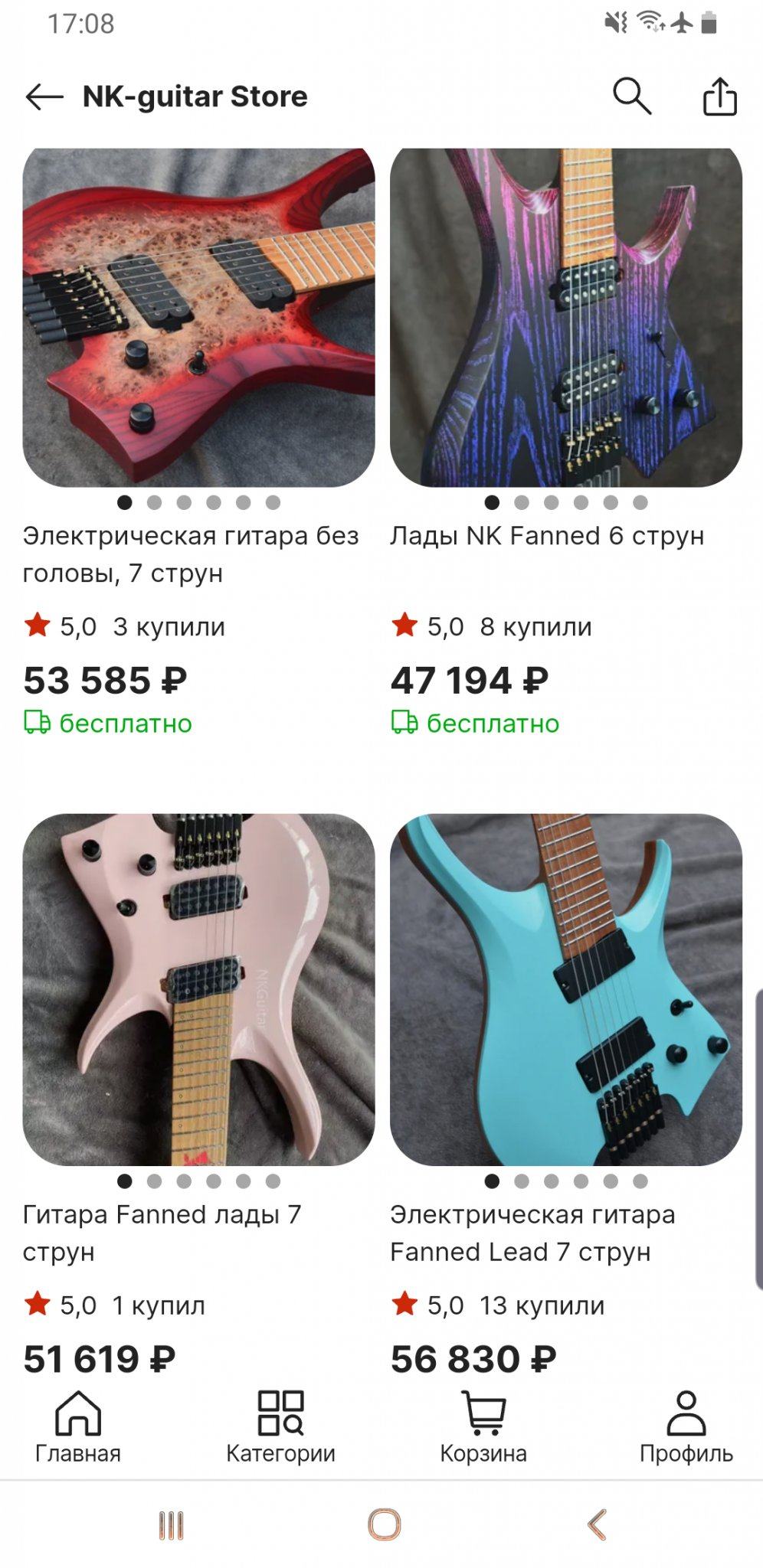The image size is (763, 1568).
Task: Open the red headless 7-string guitar
Action: click(198, 318)
